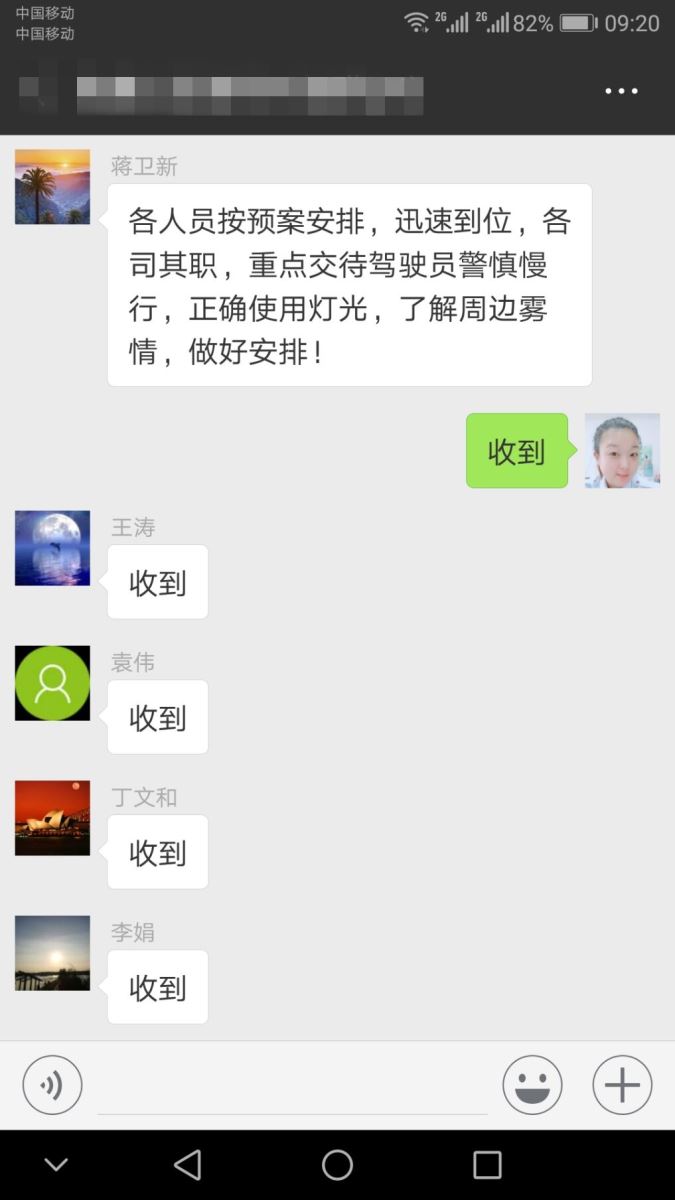
Task: Open the plus attachment menu
Action: [622, 1085]
